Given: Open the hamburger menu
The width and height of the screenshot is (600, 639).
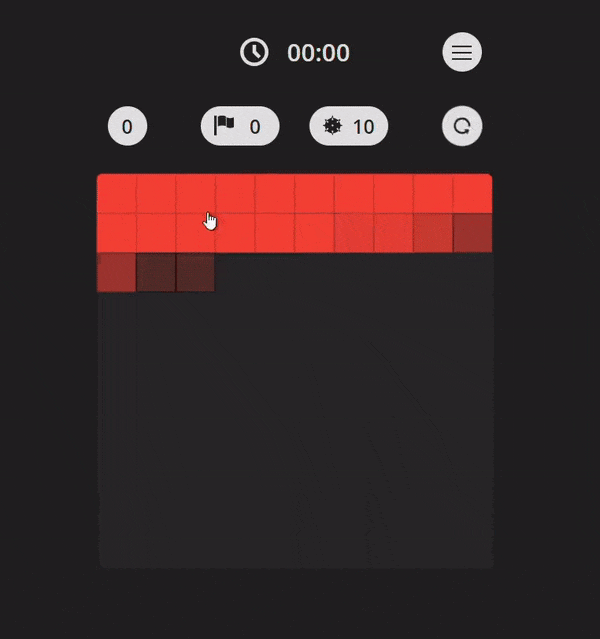Looking at the screenshot, I should [x=462, y=53].
